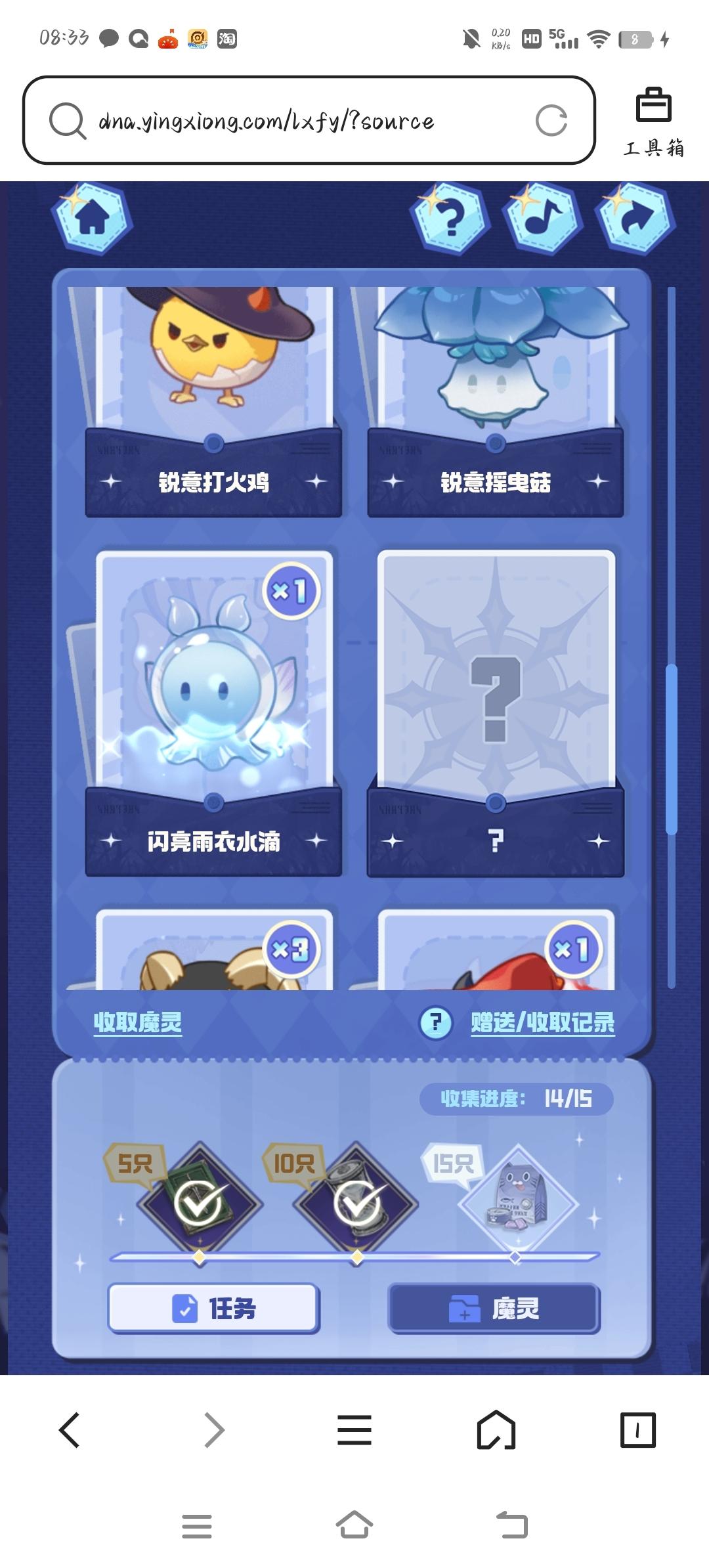The height and width of the screenshot is (1568, 709).
Task: Reload the current web page
Action: click(551, 121)
